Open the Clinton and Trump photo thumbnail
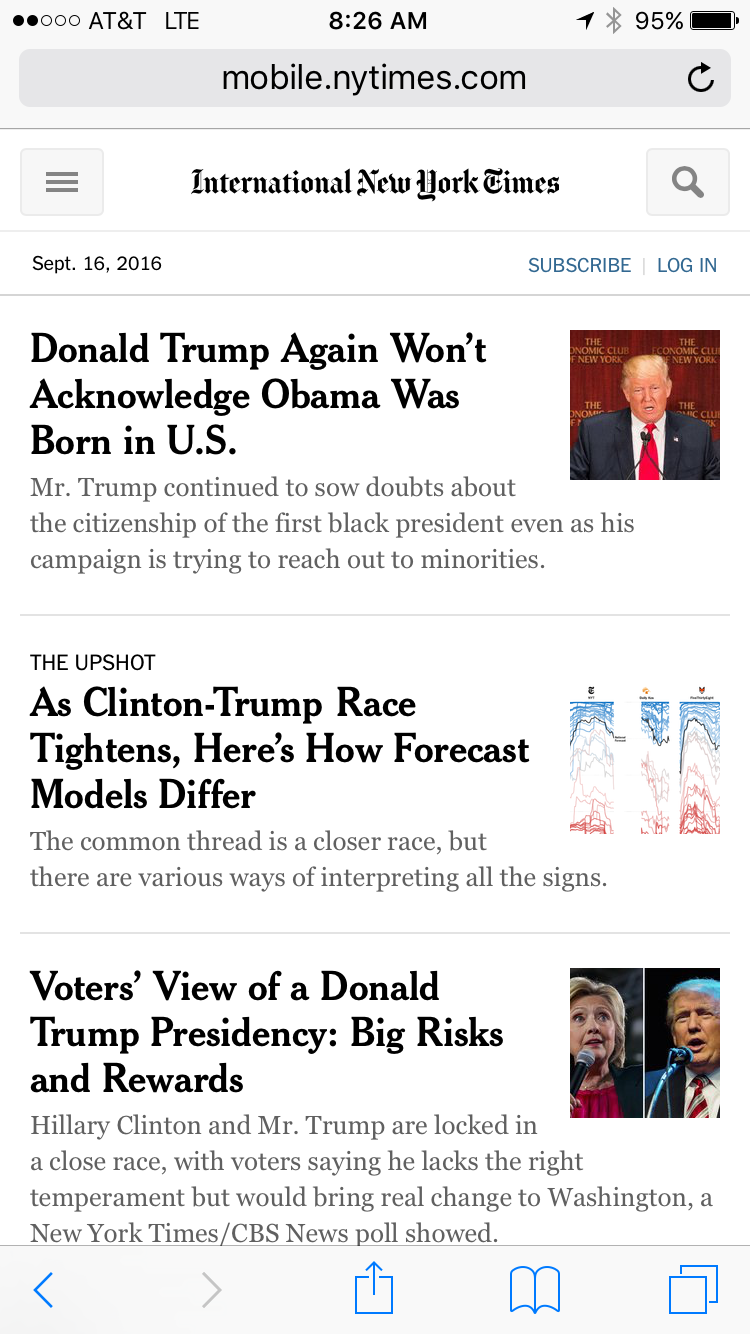Viewport: 750px width, 1334px height. (x=644, y=1043)
